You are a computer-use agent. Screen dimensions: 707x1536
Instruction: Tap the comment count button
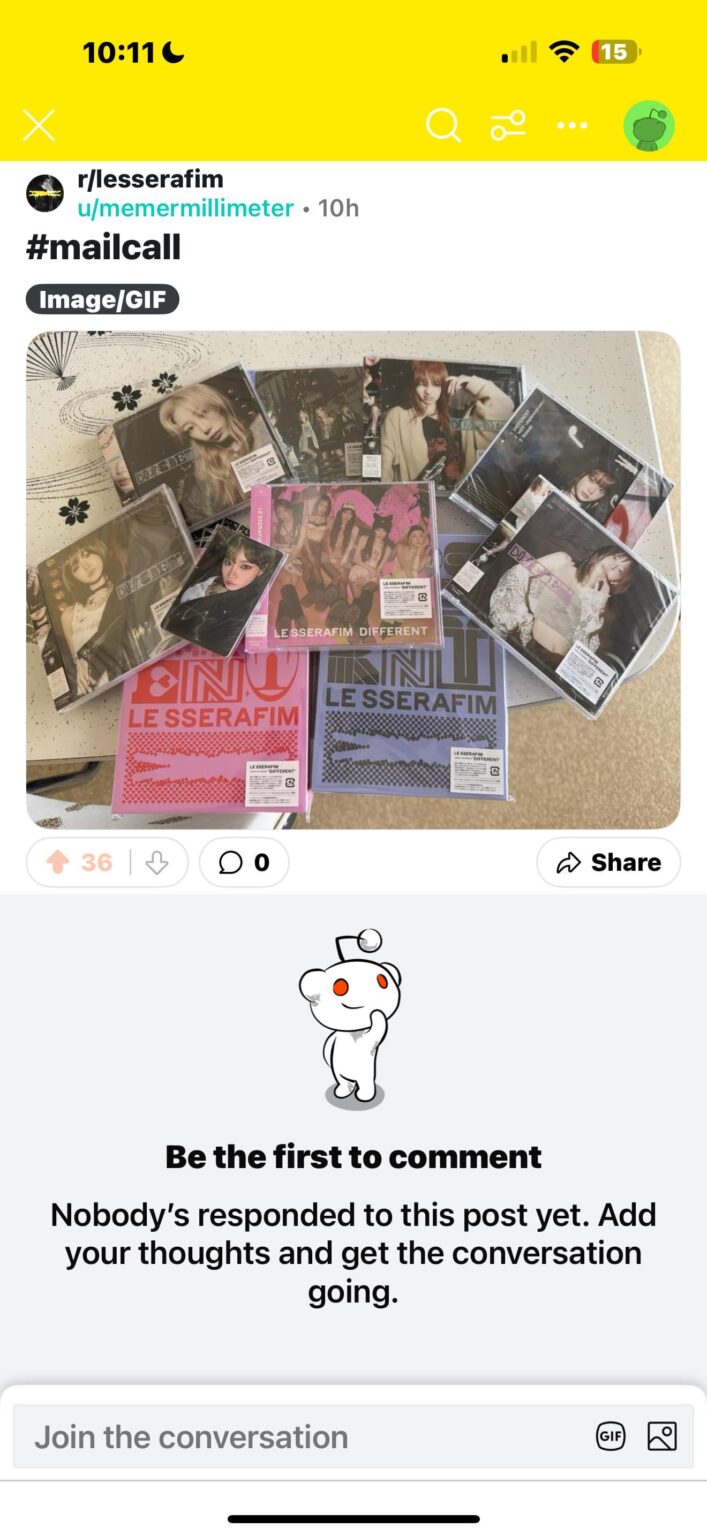pos(244,862)
